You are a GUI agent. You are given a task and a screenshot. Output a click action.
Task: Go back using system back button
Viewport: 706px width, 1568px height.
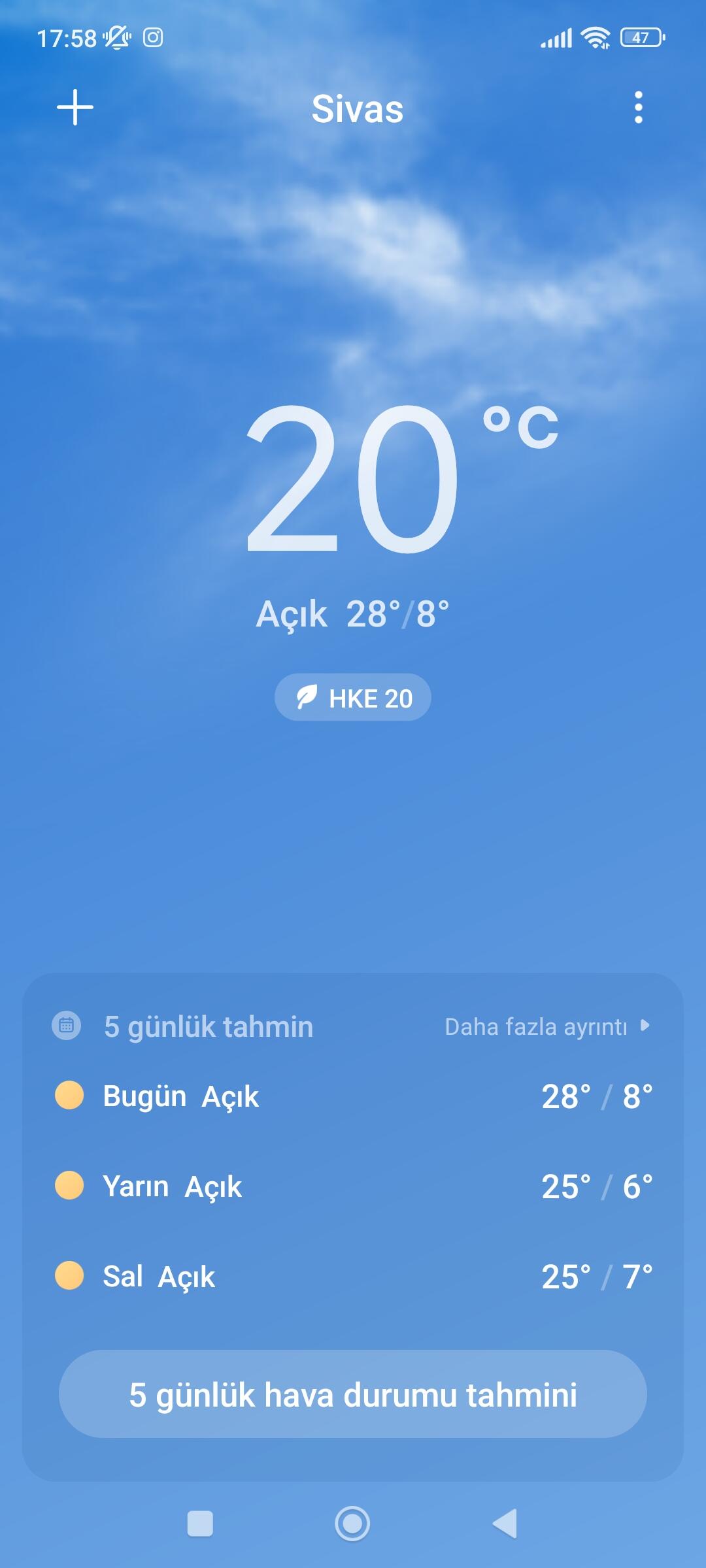click(505, 1524)
